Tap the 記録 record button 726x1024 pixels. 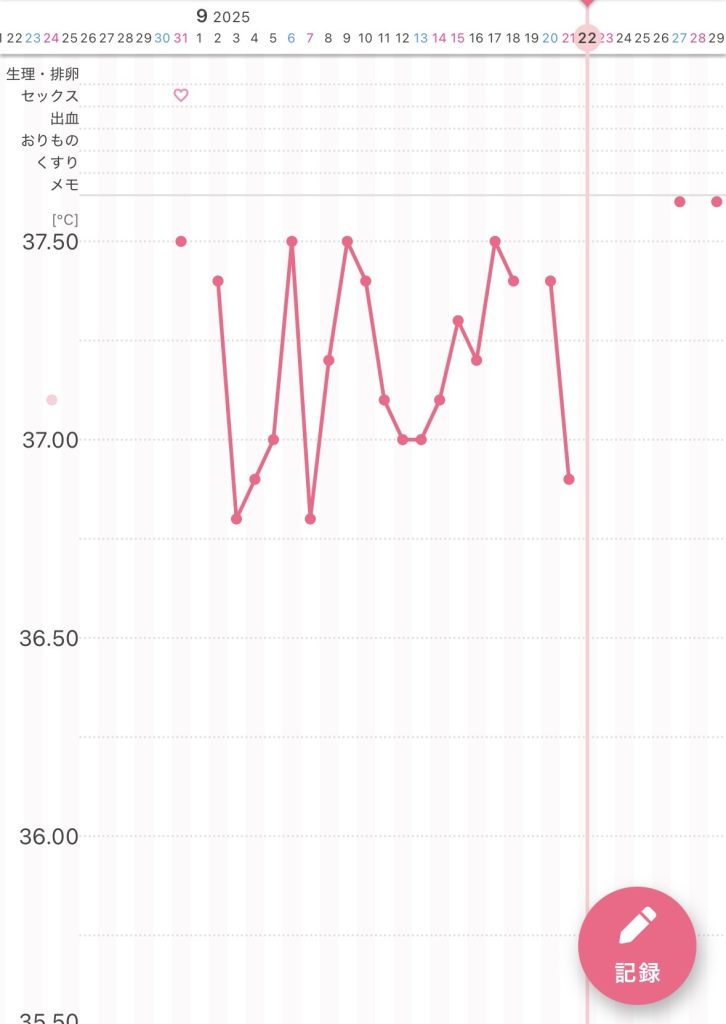[x=637, y=945]
